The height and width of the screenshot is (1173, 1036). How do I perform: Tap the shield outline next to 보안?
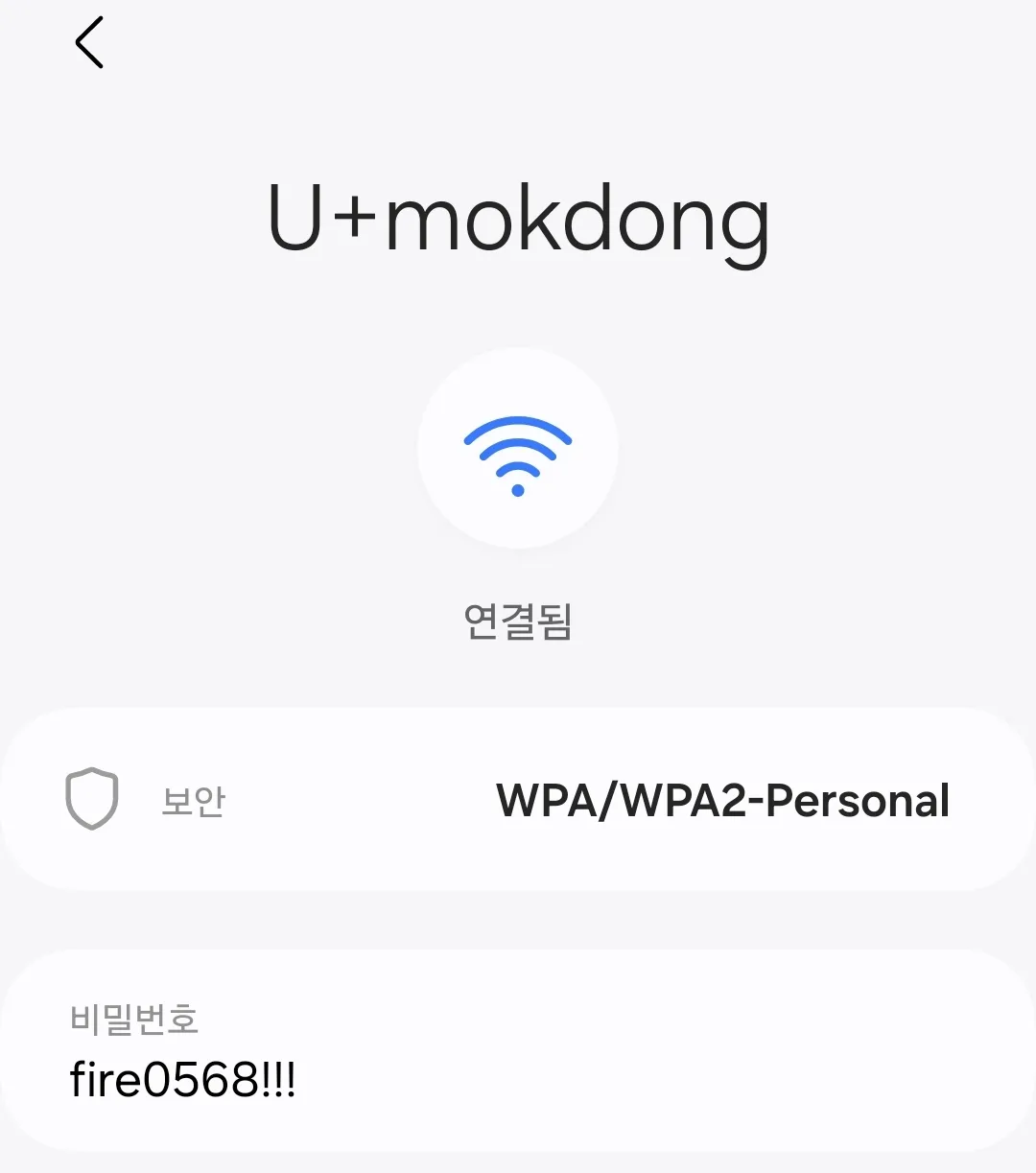coord(92,799)
